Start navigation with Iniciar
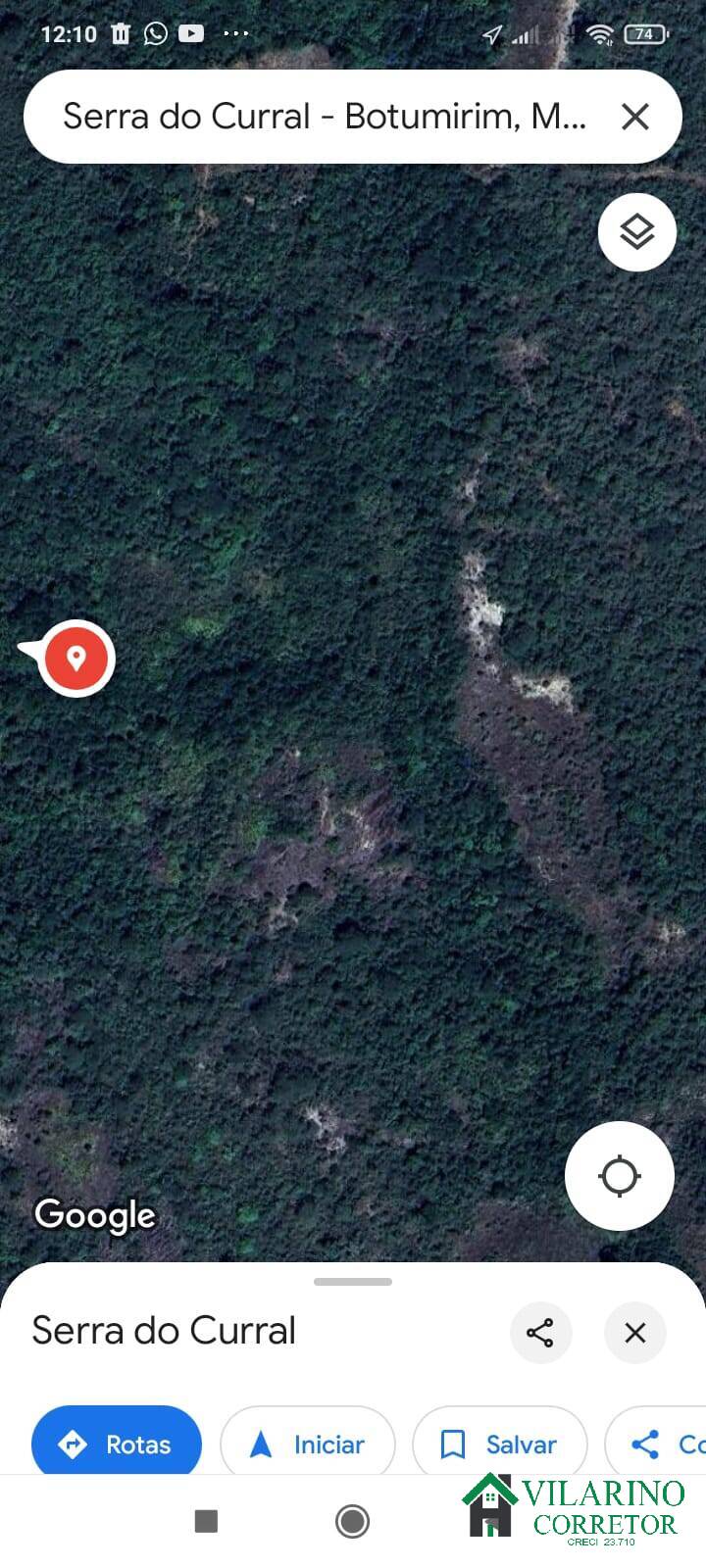The image size is (706, 1568). click(308, 1444)
